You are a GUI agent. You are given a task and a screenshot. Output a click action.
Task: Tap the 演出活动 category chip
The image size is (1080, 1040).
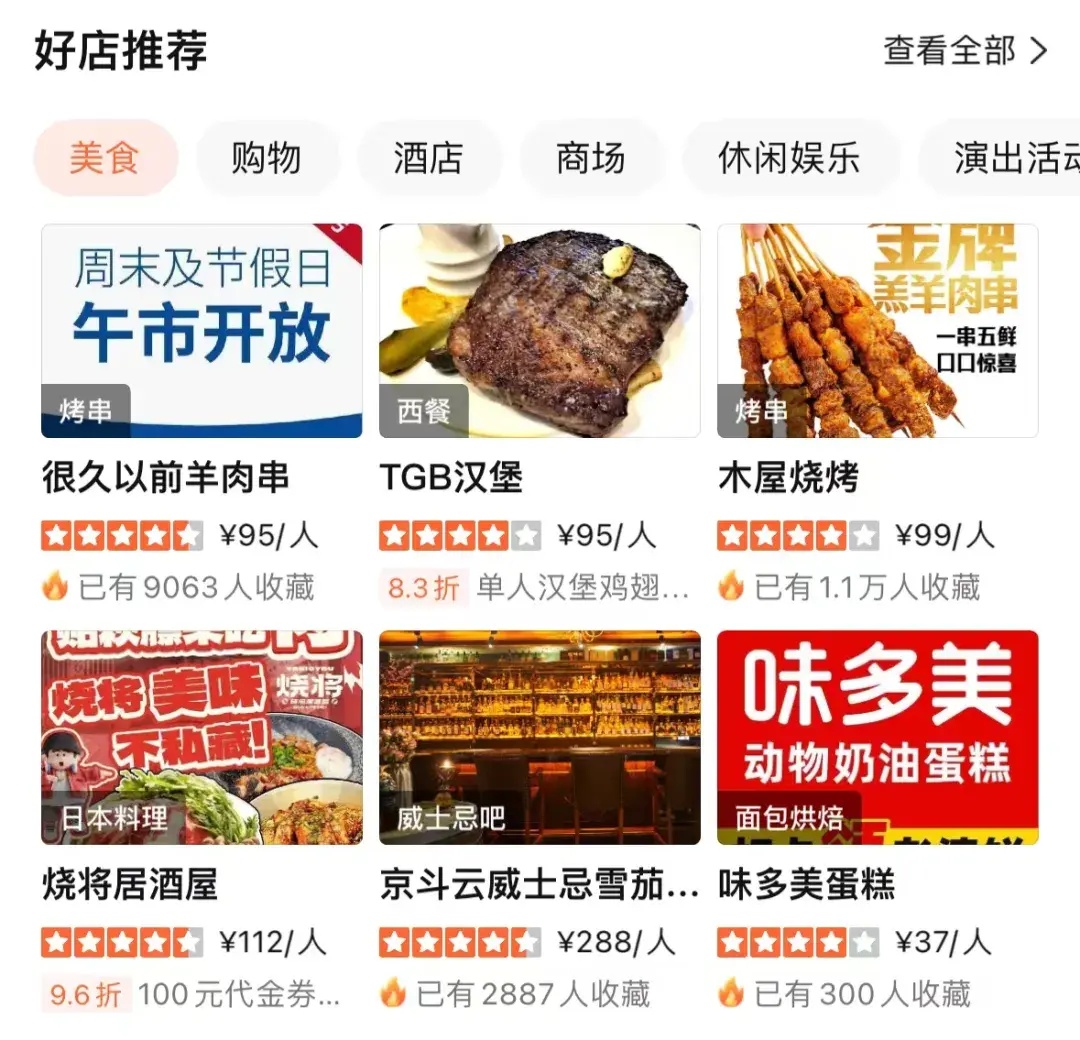[x=1010, y=158]
